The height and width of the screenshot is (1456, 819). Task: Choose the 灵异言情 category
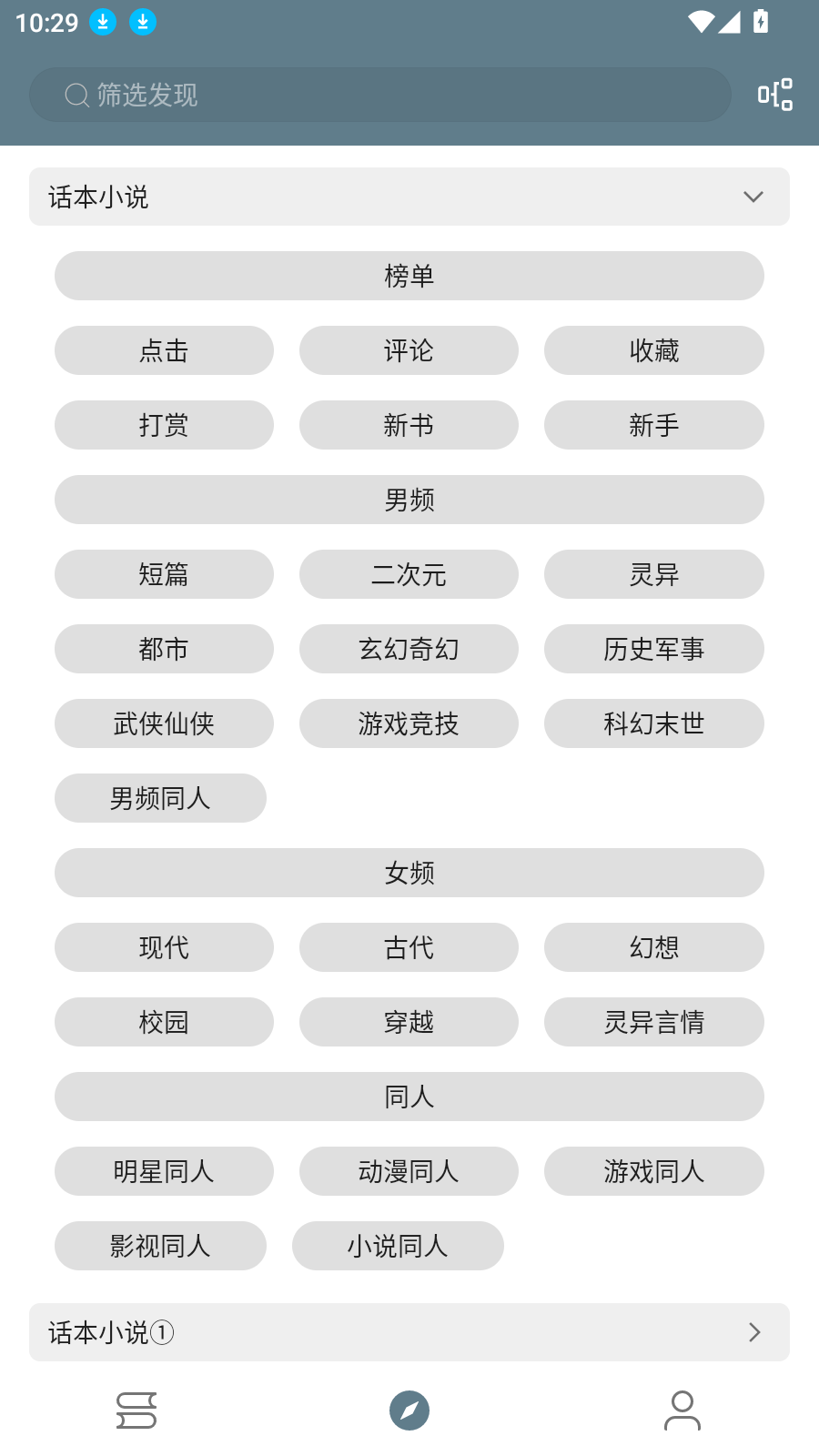point(654,1022)
